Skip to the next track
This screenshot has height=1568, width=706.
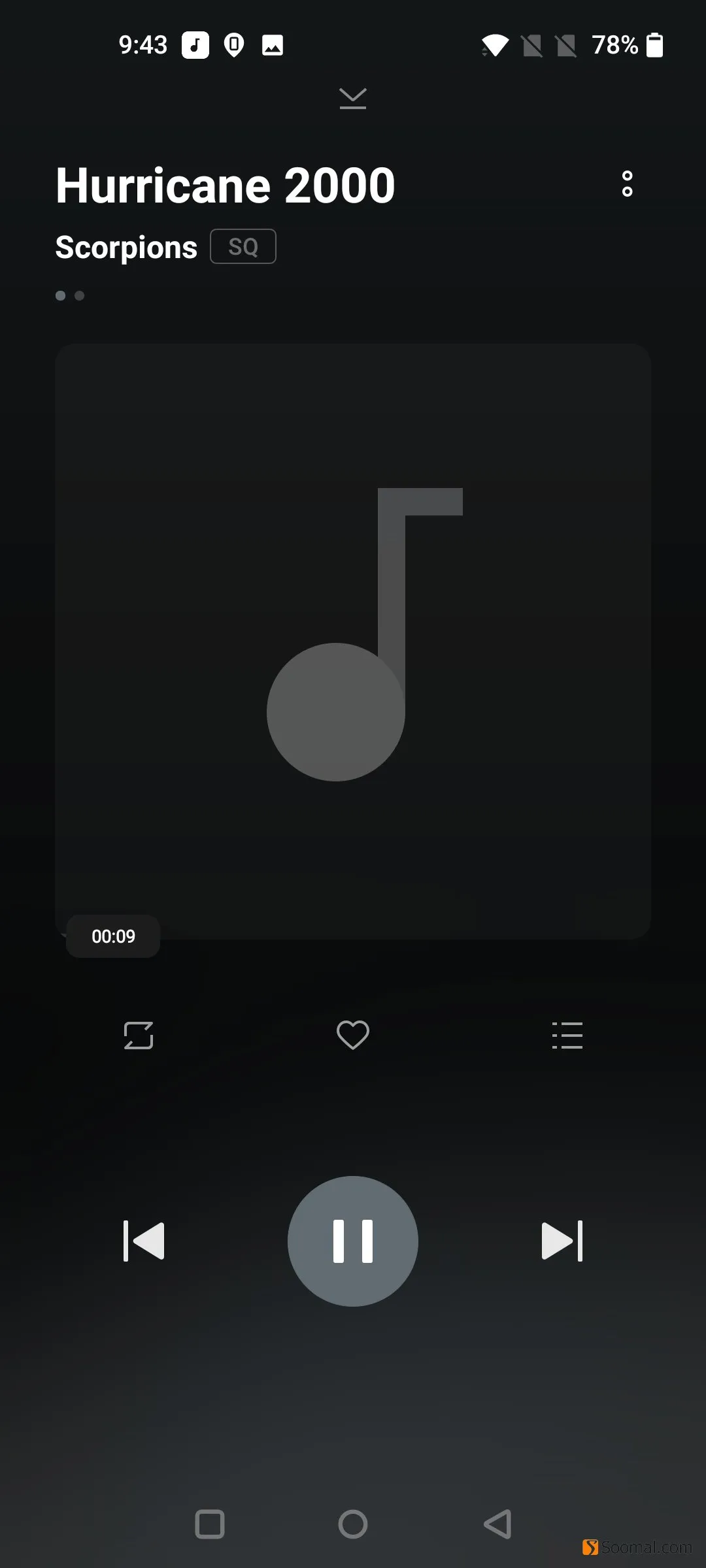pyautogui.click(x=562, y=1241)
